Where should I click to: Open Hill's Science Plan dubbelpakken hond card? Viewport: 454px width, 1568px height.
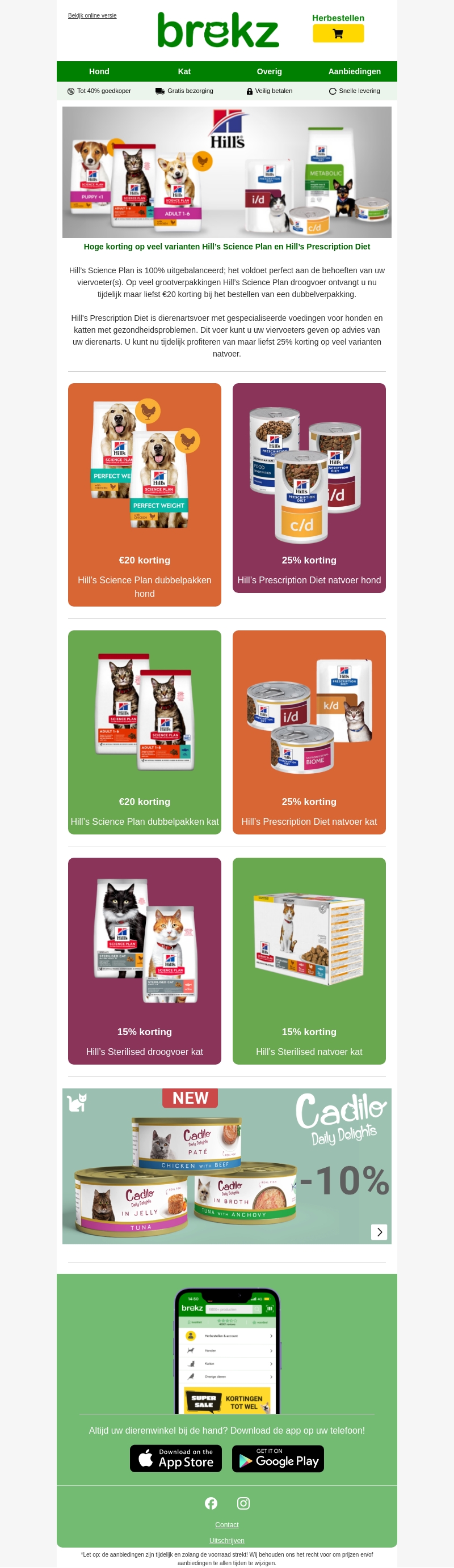(x=144, y=494)
